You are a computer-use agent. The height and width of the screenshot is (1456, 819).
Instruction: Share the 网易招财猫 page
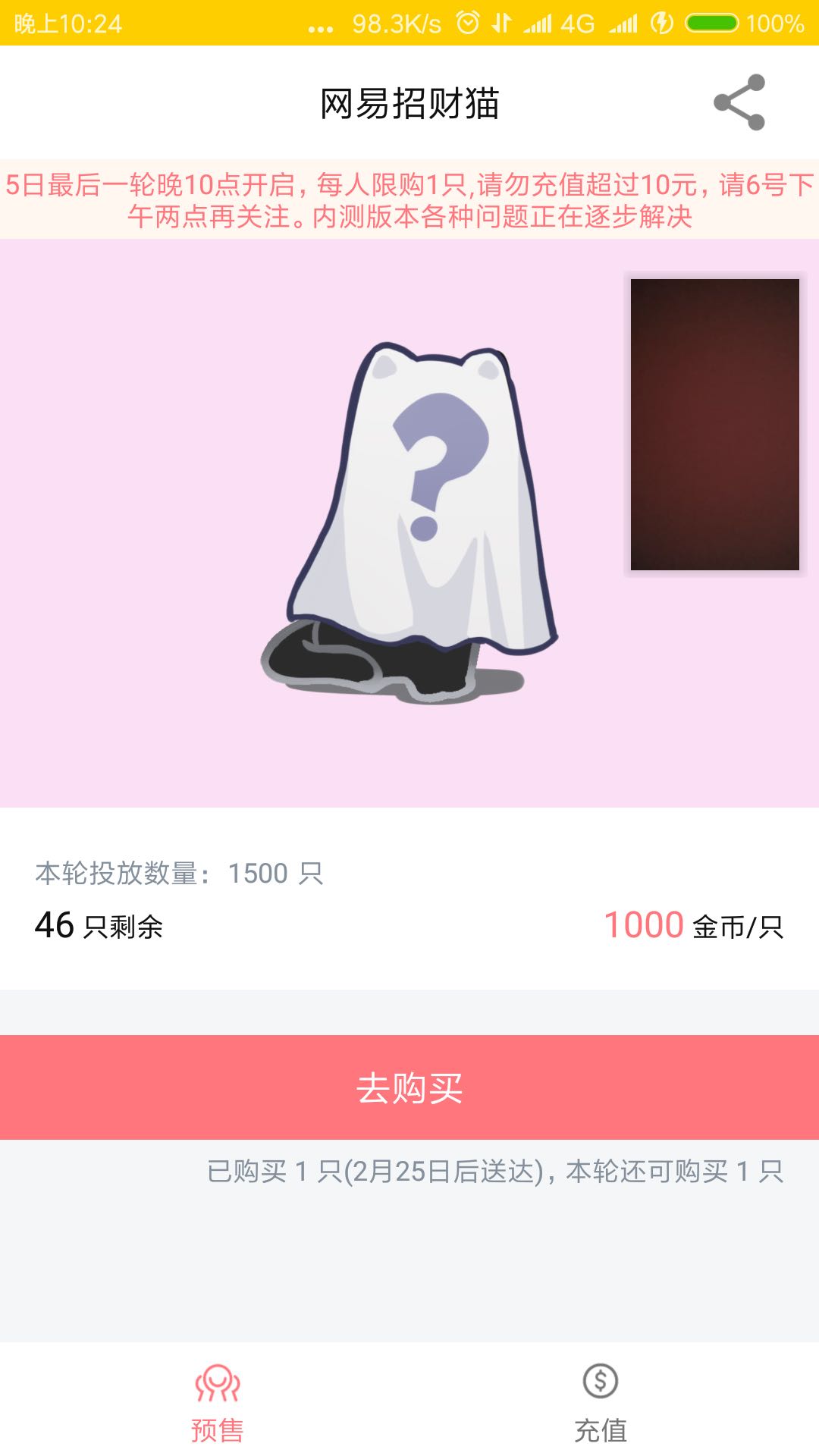[739, 102]
